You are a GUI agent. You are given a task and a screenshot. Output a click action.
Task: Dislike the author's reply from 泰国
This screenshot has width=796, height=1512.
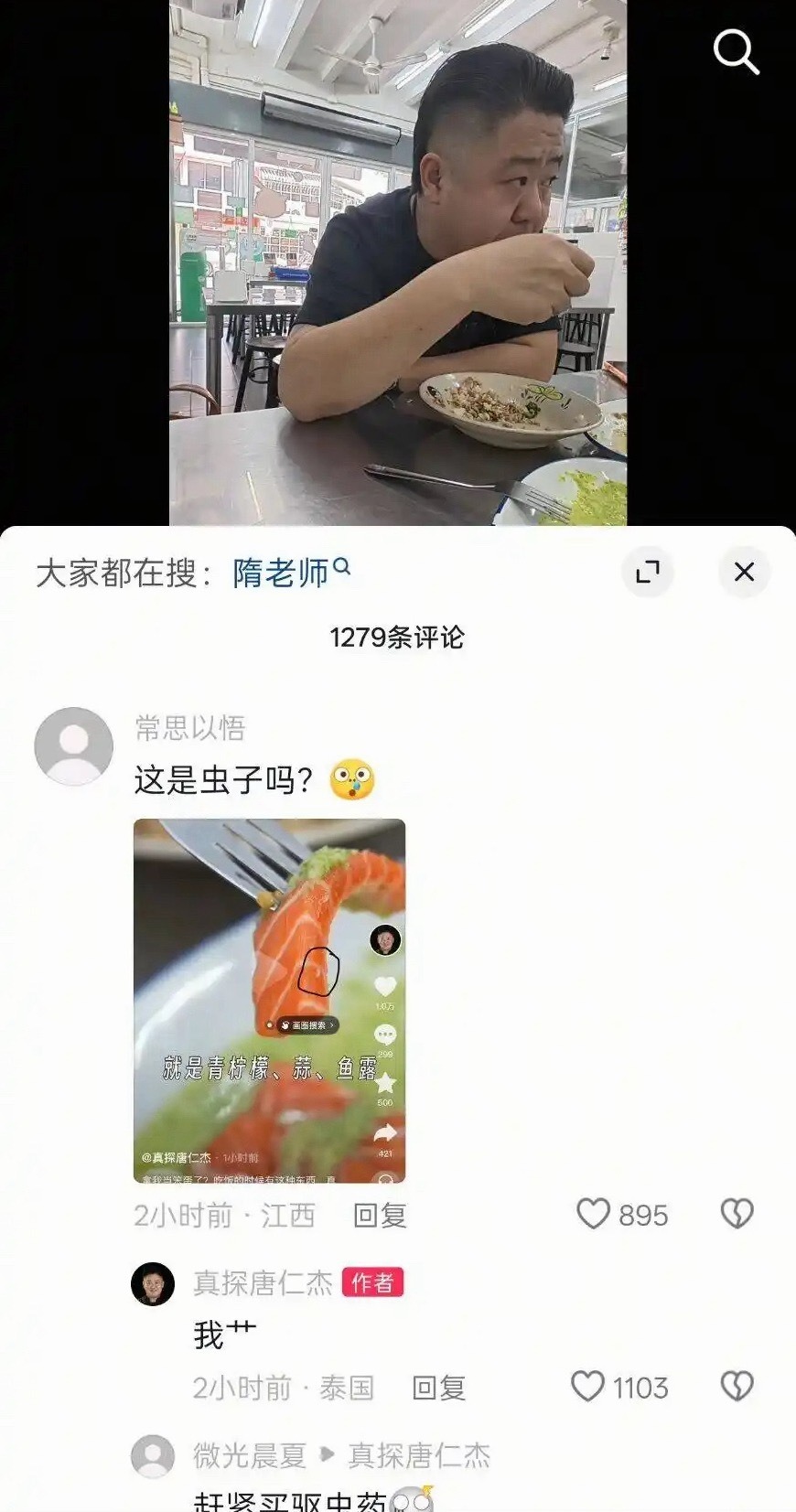click(737, 1387)
